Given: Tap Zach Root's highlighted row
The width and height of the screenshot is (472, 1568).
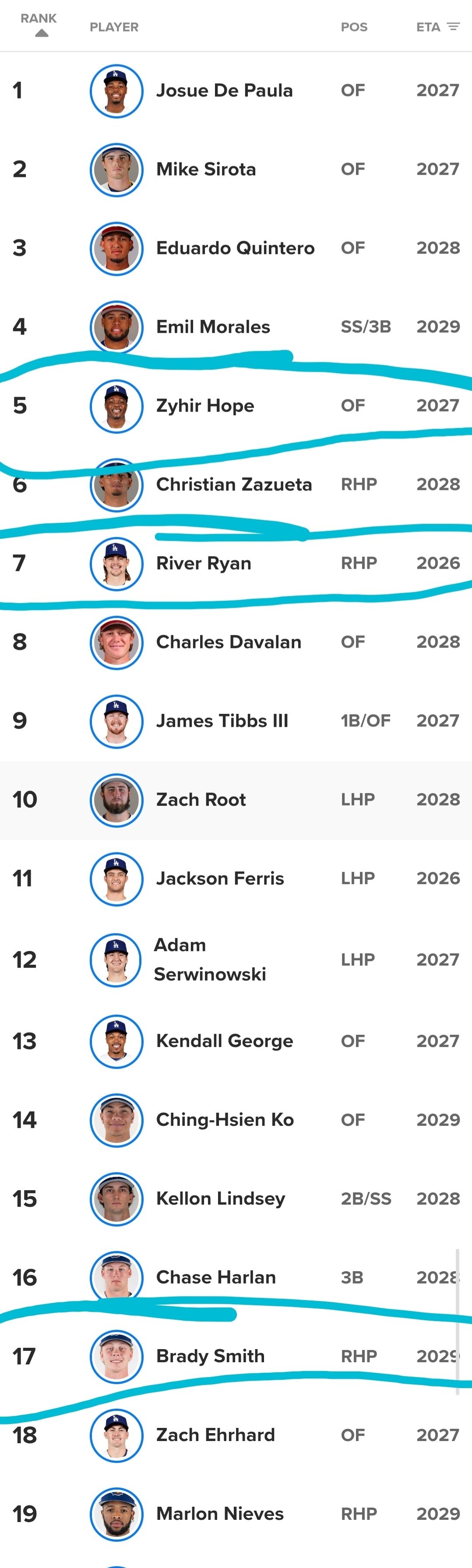Looking at the screenshot, I should click(236, 800).
